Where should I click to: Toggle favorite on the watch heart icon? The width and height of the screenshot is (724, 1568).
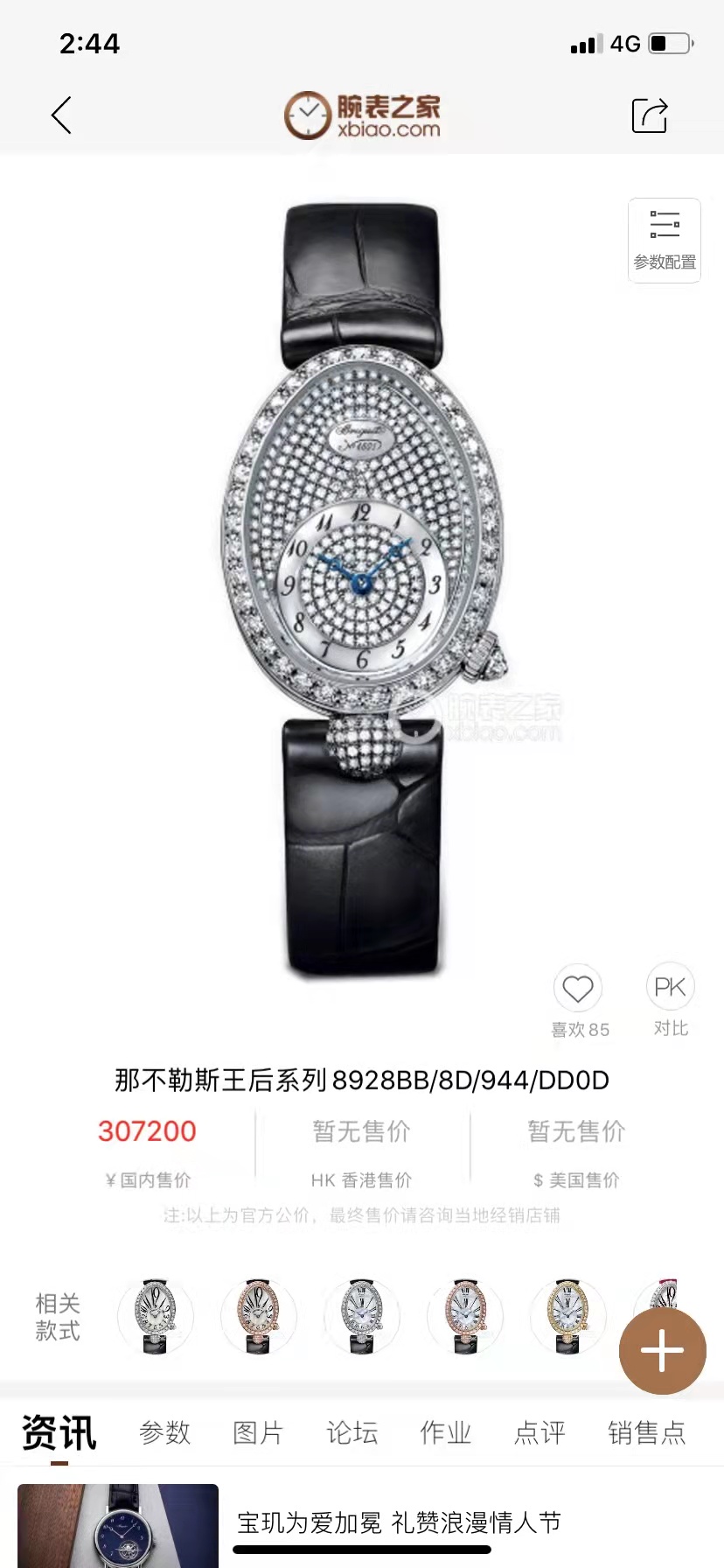point(578,987)
